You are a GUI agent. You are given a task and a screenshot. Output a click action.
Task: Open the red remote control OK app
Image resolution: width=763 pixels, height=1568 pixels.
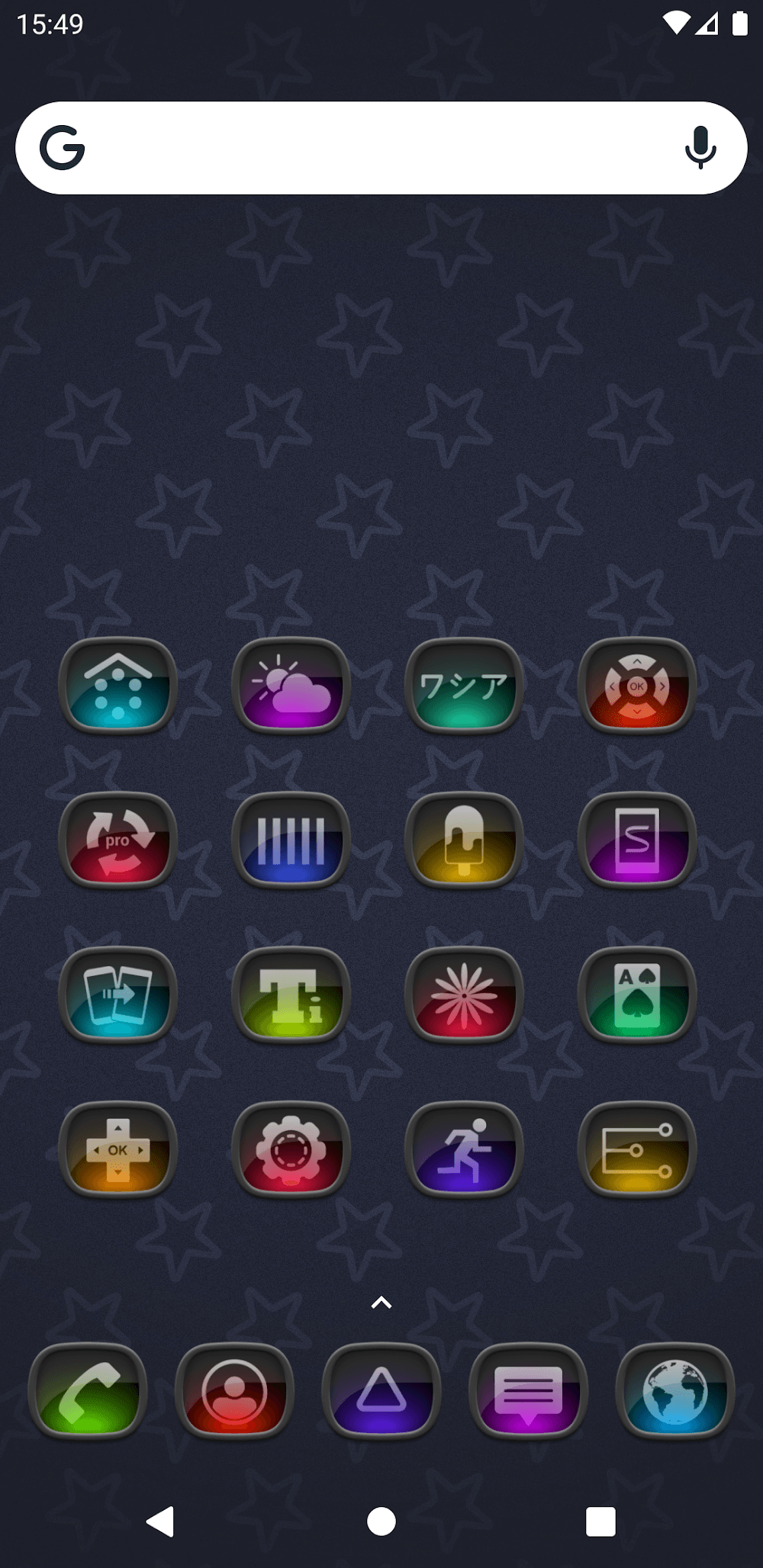pos(637,686)
